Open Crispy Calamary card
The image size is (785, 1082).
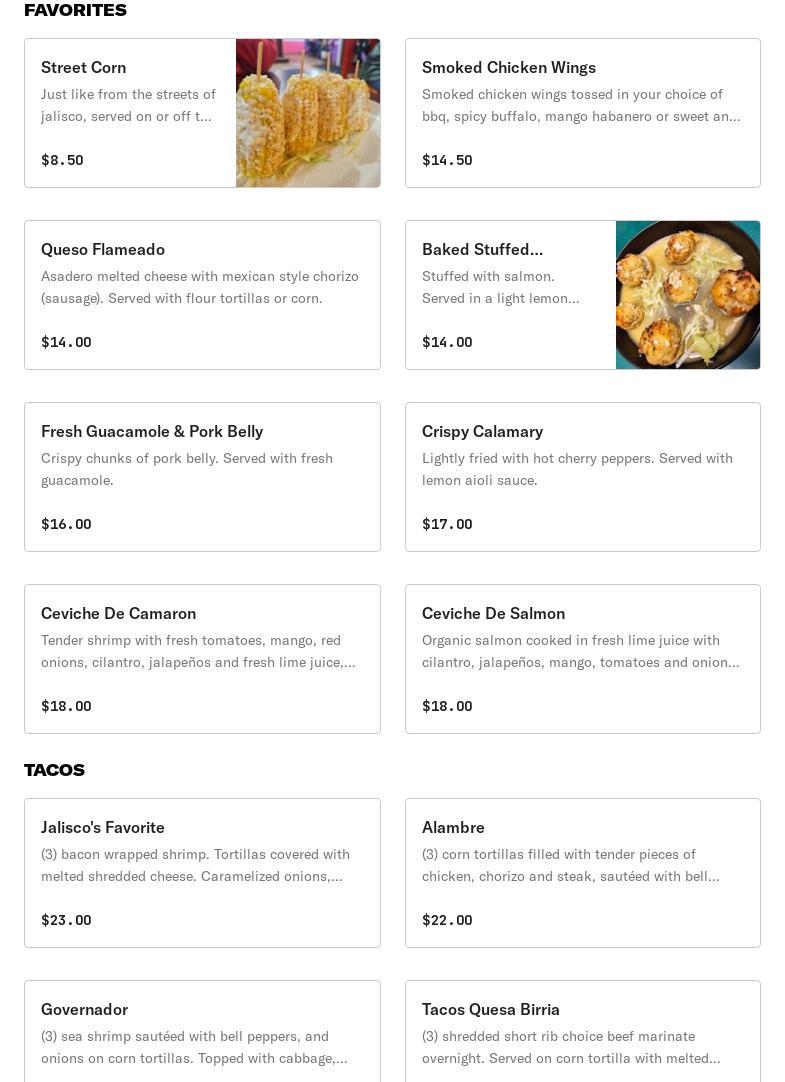(582, 477)
